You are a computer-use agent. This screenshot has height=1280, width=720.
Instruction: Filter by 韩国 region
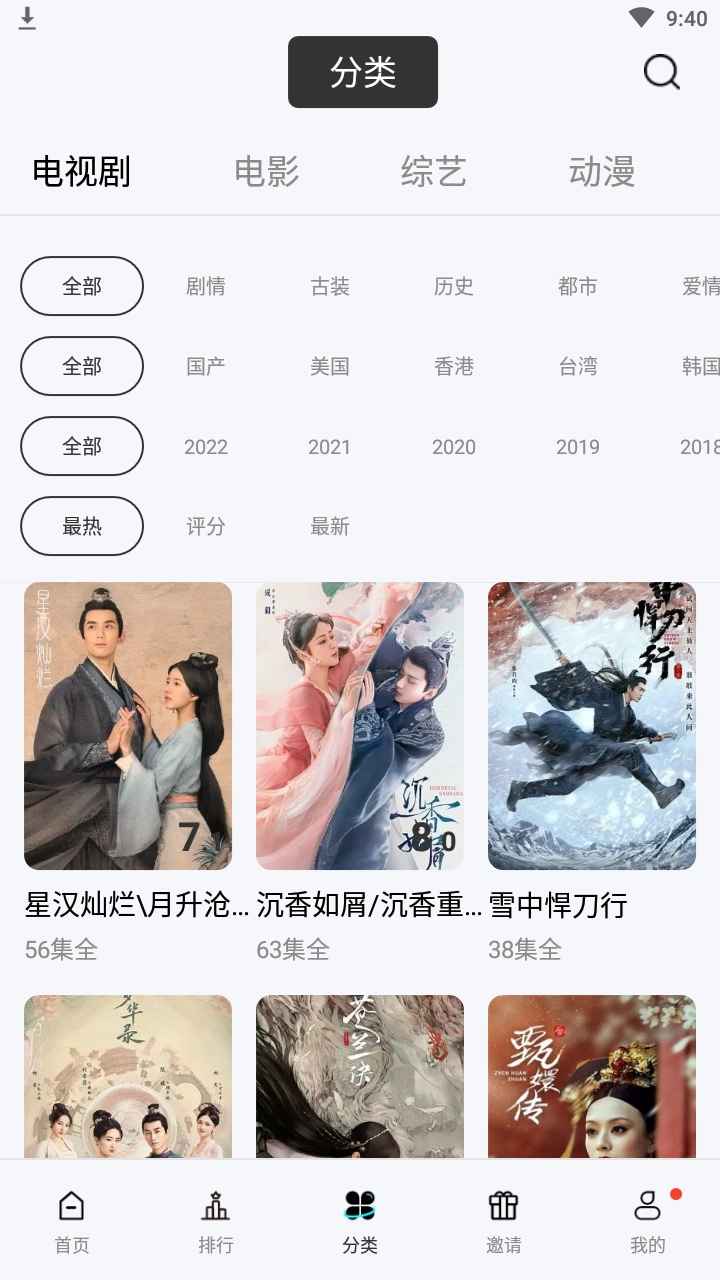[700, 366]
